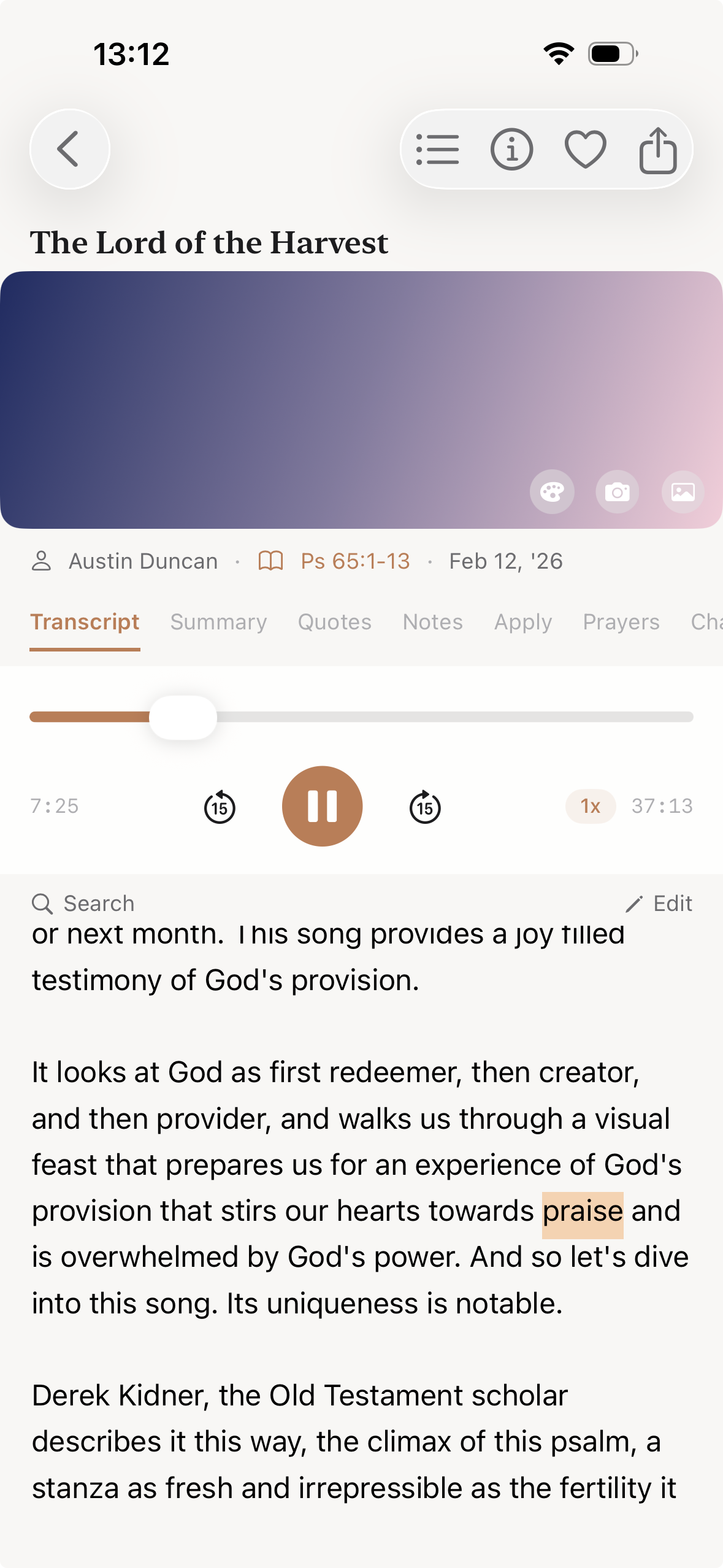
Task: Select the Apply tab
Action: coord(523,622)
